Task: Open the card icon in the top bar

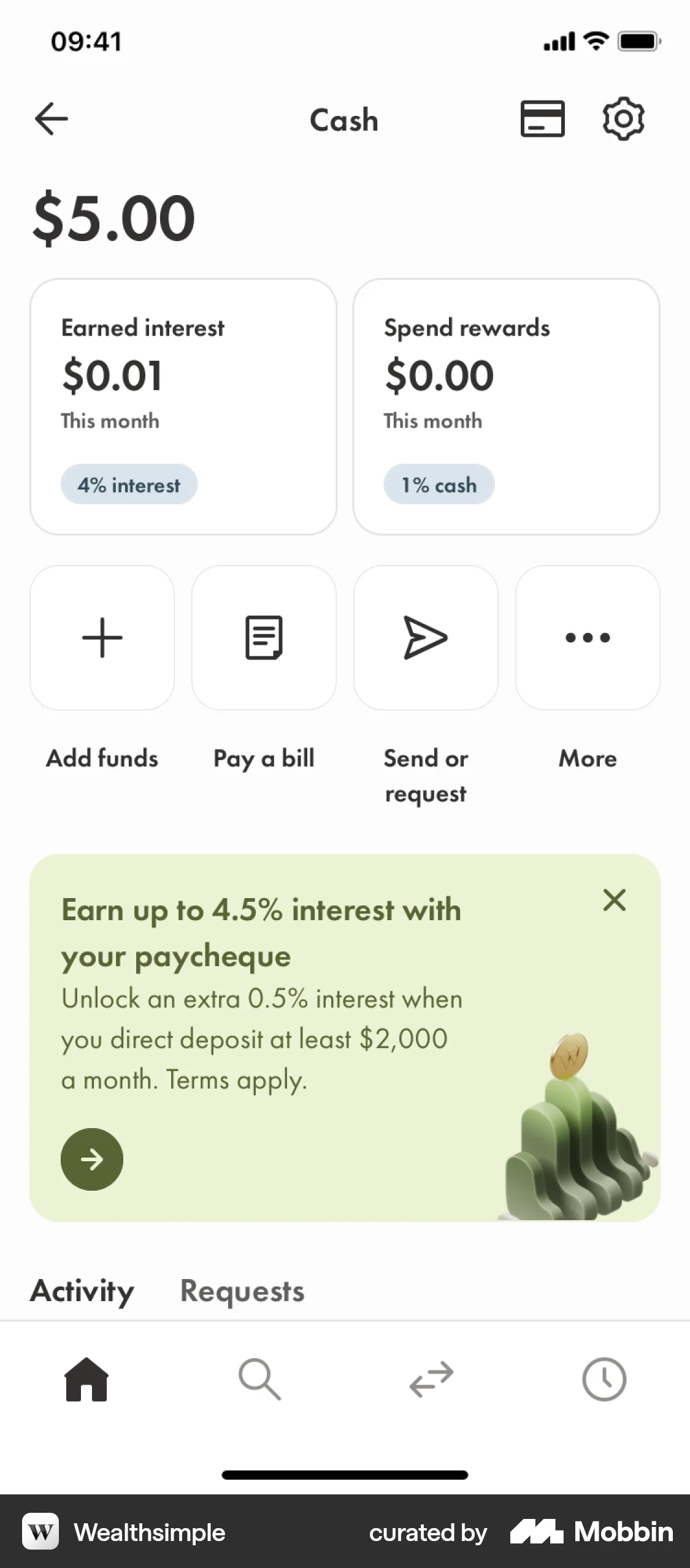Action: (x=542, y=120)
